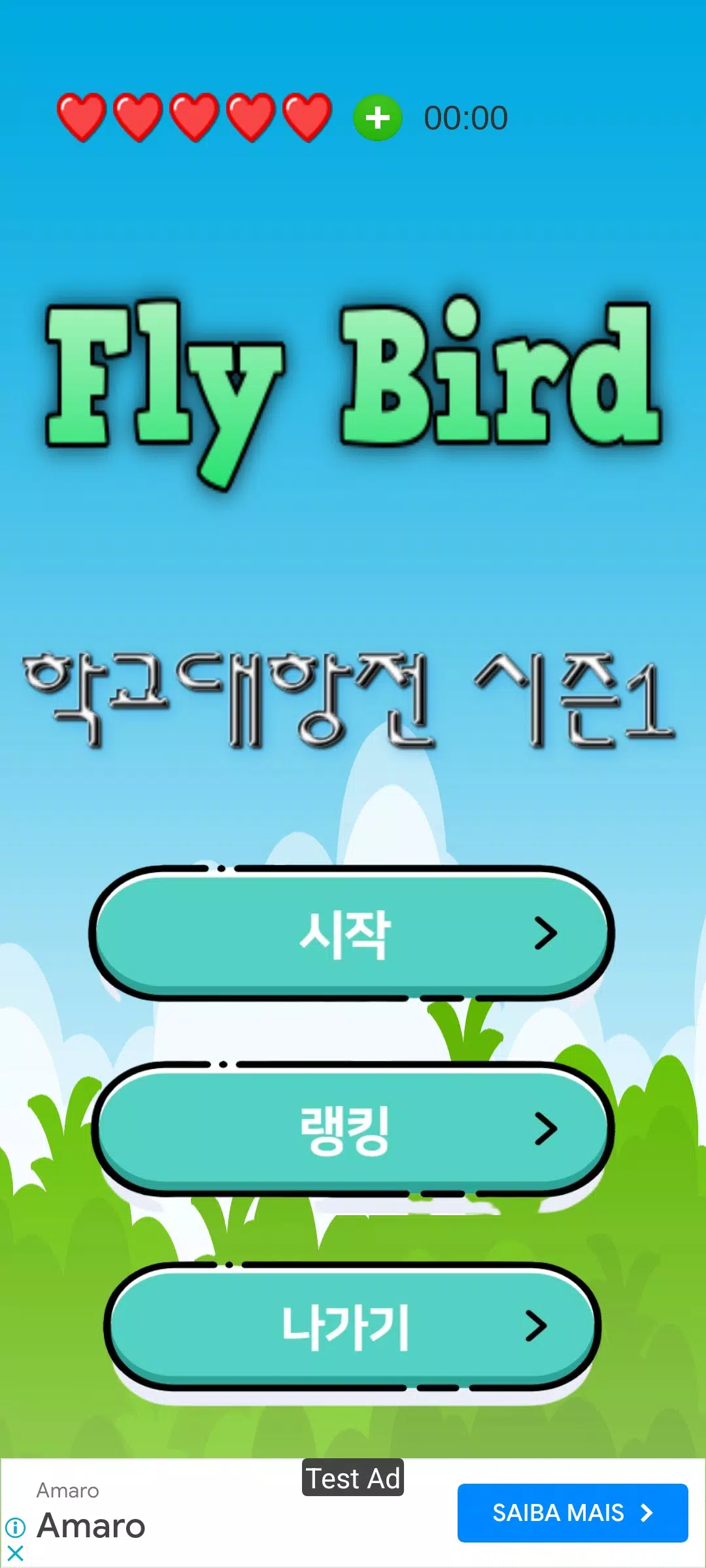Tap SAIBA MAIS on the Amaro ad

(x=572, y=1513)
